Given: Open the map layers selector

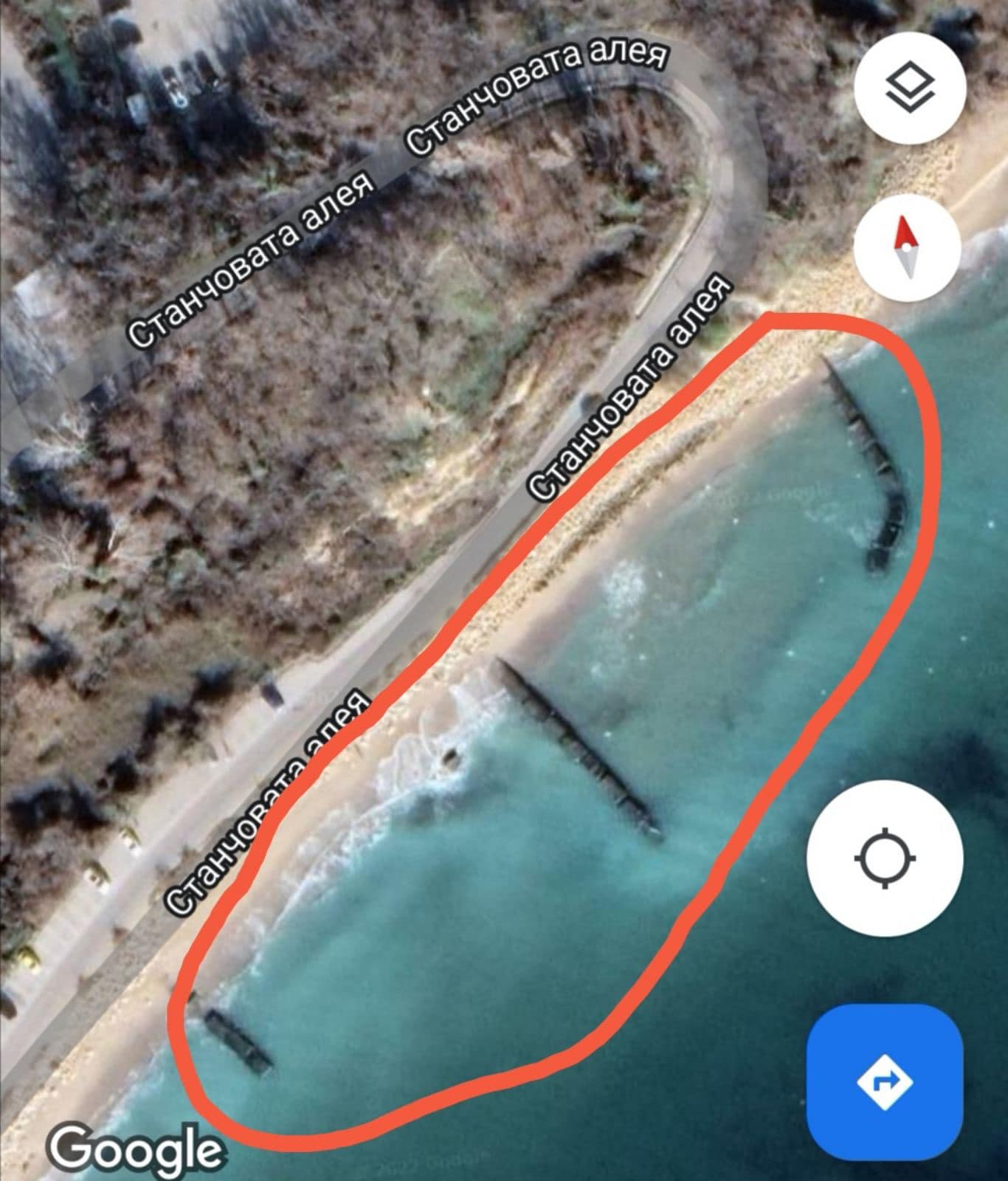Looking at the screenshot, I should pos(909,86).
